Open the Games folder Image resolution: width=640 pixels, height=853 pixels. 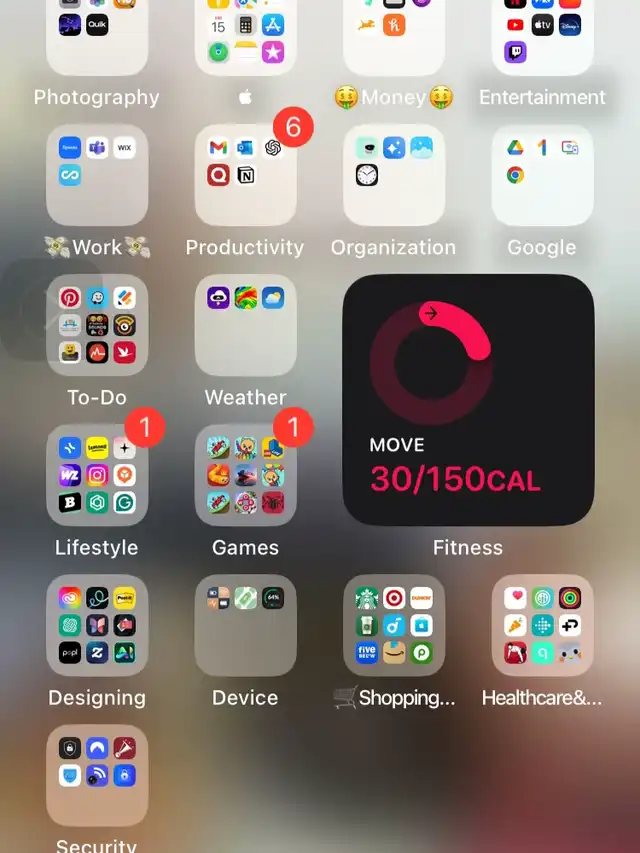245,475
